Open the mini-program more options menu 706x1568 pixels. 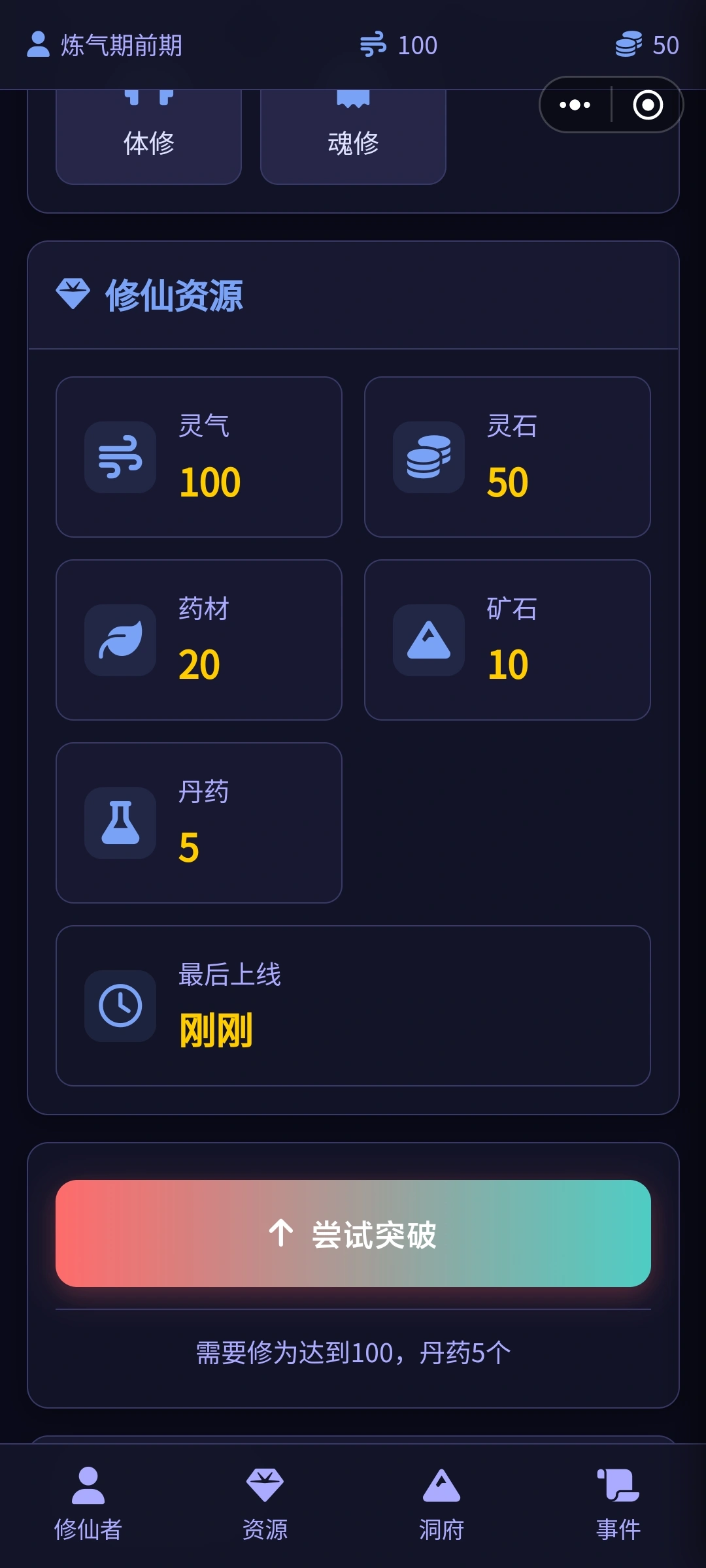[x=575, y=105]
